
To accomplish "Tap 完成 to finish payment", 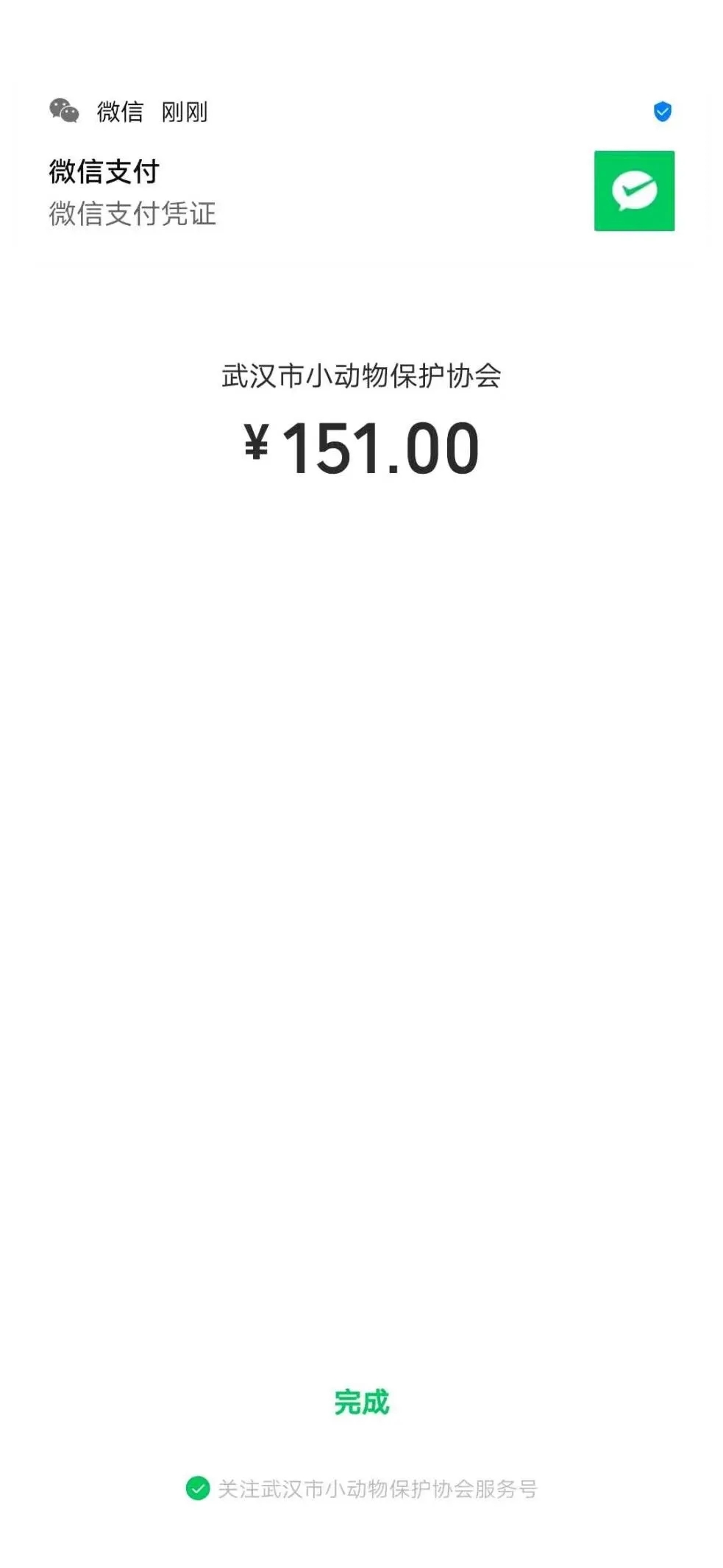I will click(361, 1402).
